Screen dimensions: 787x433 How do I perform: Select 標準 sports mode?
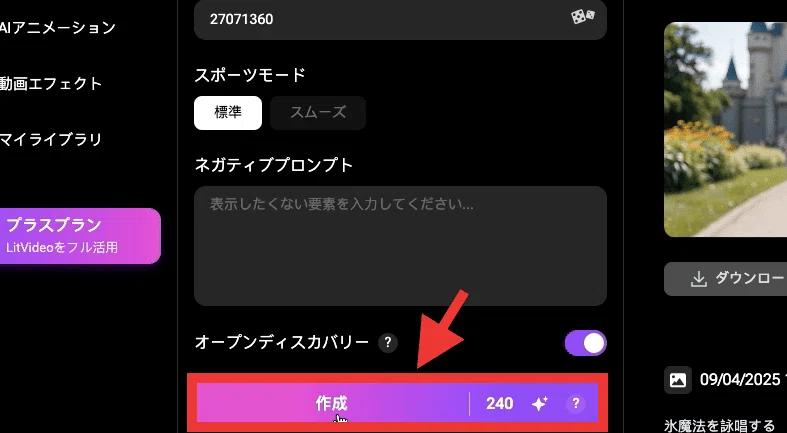228,113
